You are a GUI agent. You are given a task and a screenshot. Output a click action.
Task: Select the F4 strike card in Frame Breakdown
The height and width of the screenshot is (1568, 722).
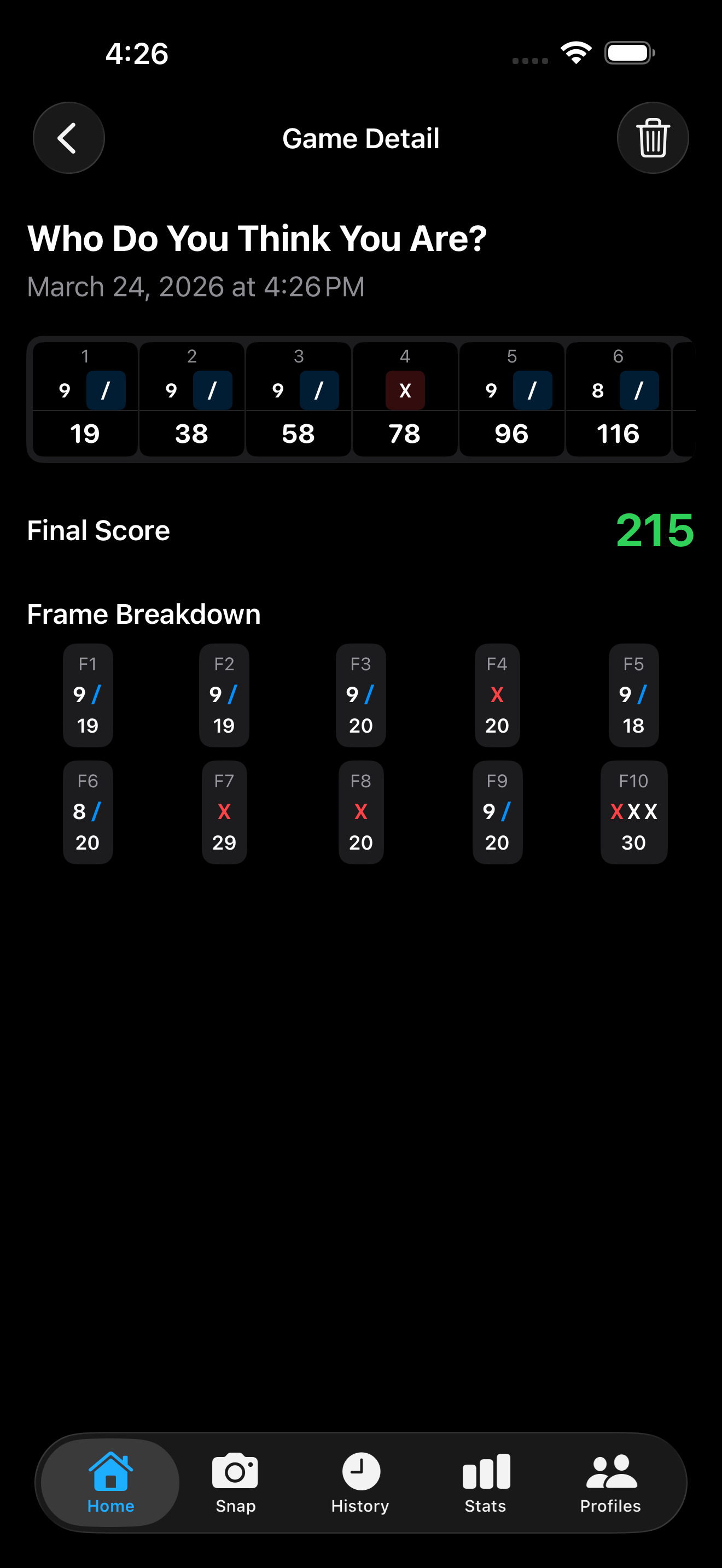coord(497,697)
